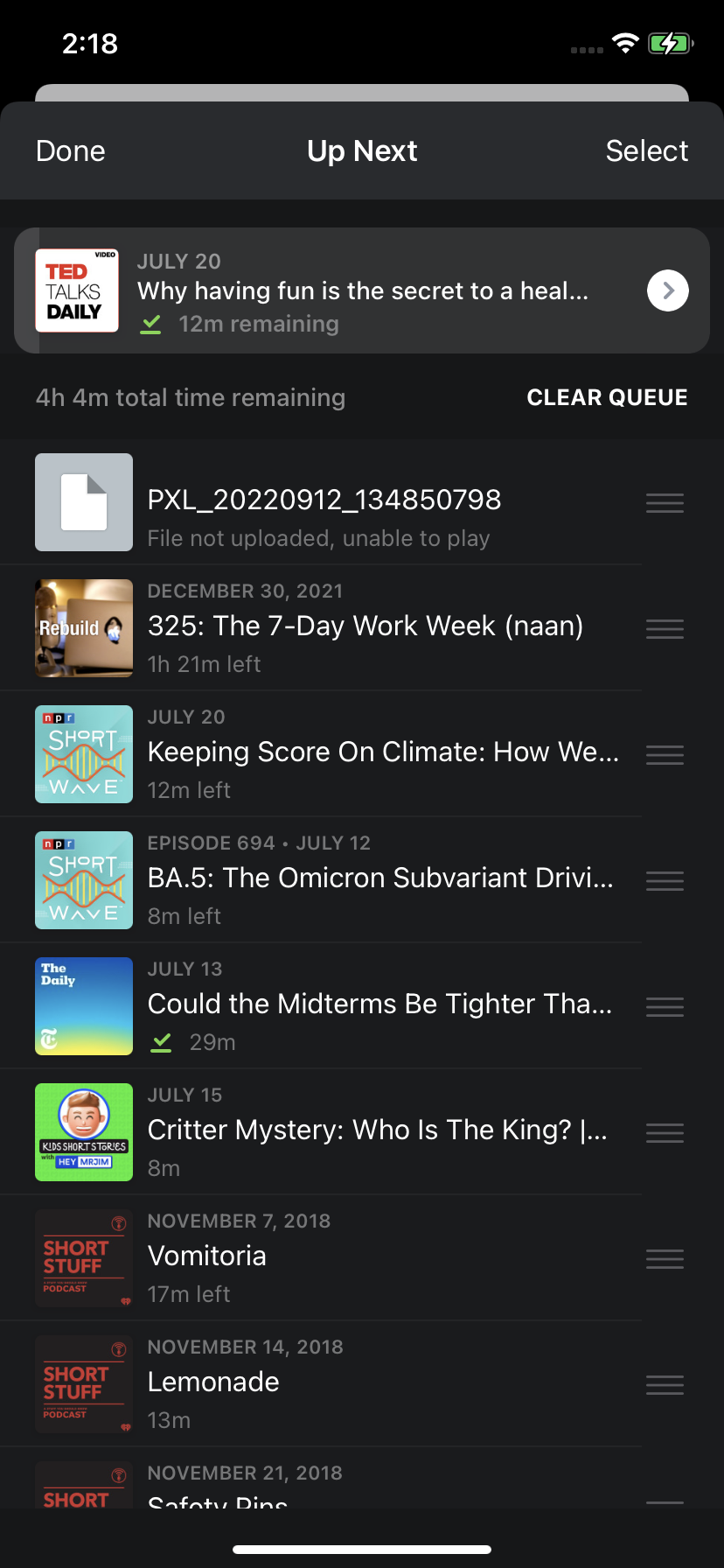Tap the Rebuild podcast artwork thumbnail
The image size is (724, 1568).
83,628
